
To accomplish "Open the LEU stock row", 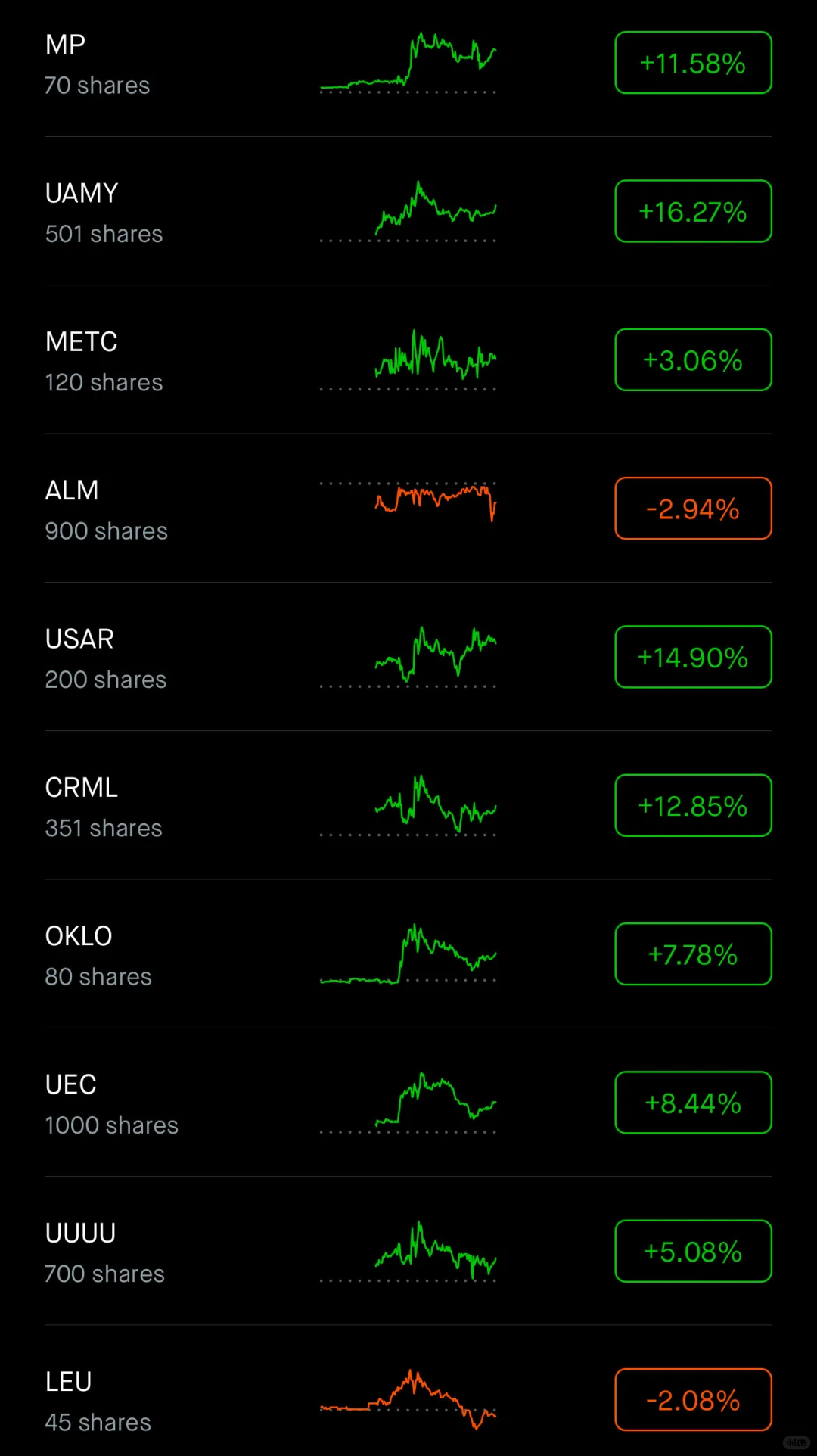I will (98, 1401).
